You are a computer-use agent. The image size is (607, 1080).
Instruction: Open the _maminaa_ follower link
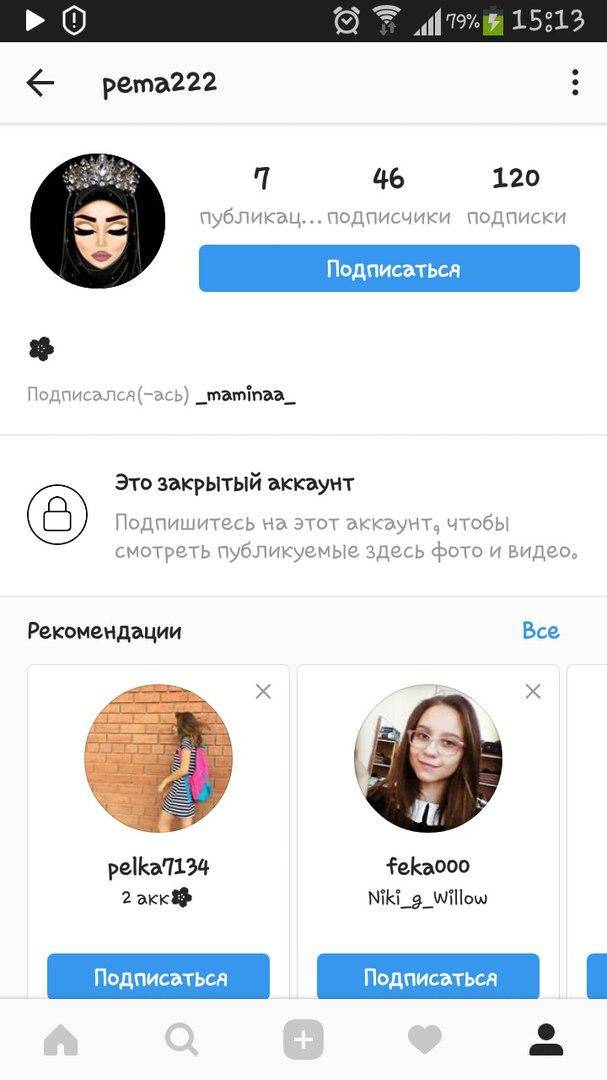pyautogui.click(x=246, y=395)
